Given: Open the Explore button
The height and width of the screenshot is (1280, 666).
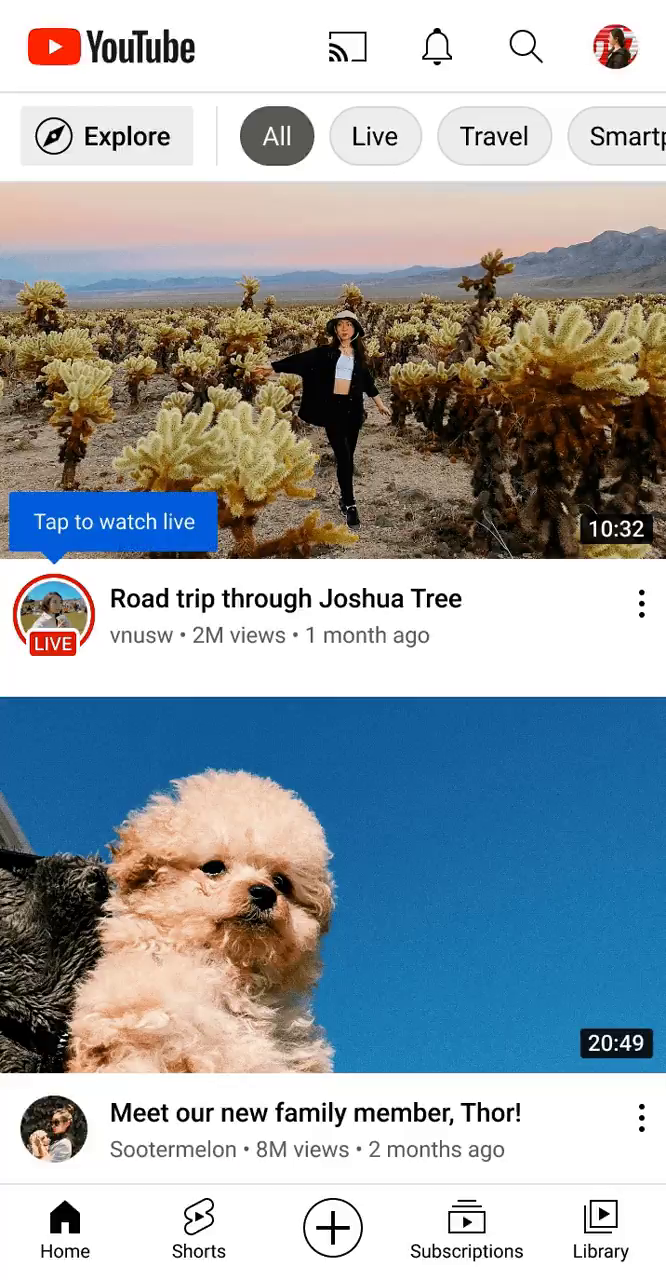Looking at the screenshot, I should tap(107, 136).
